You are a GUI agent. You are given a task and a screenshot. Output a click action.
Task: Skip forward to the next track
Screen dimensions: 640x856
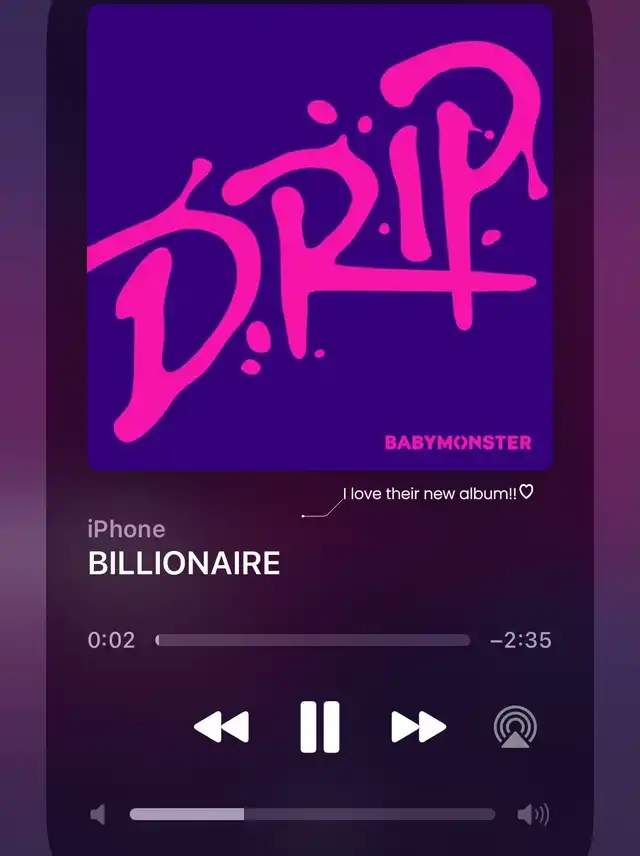tap(418, 727)
